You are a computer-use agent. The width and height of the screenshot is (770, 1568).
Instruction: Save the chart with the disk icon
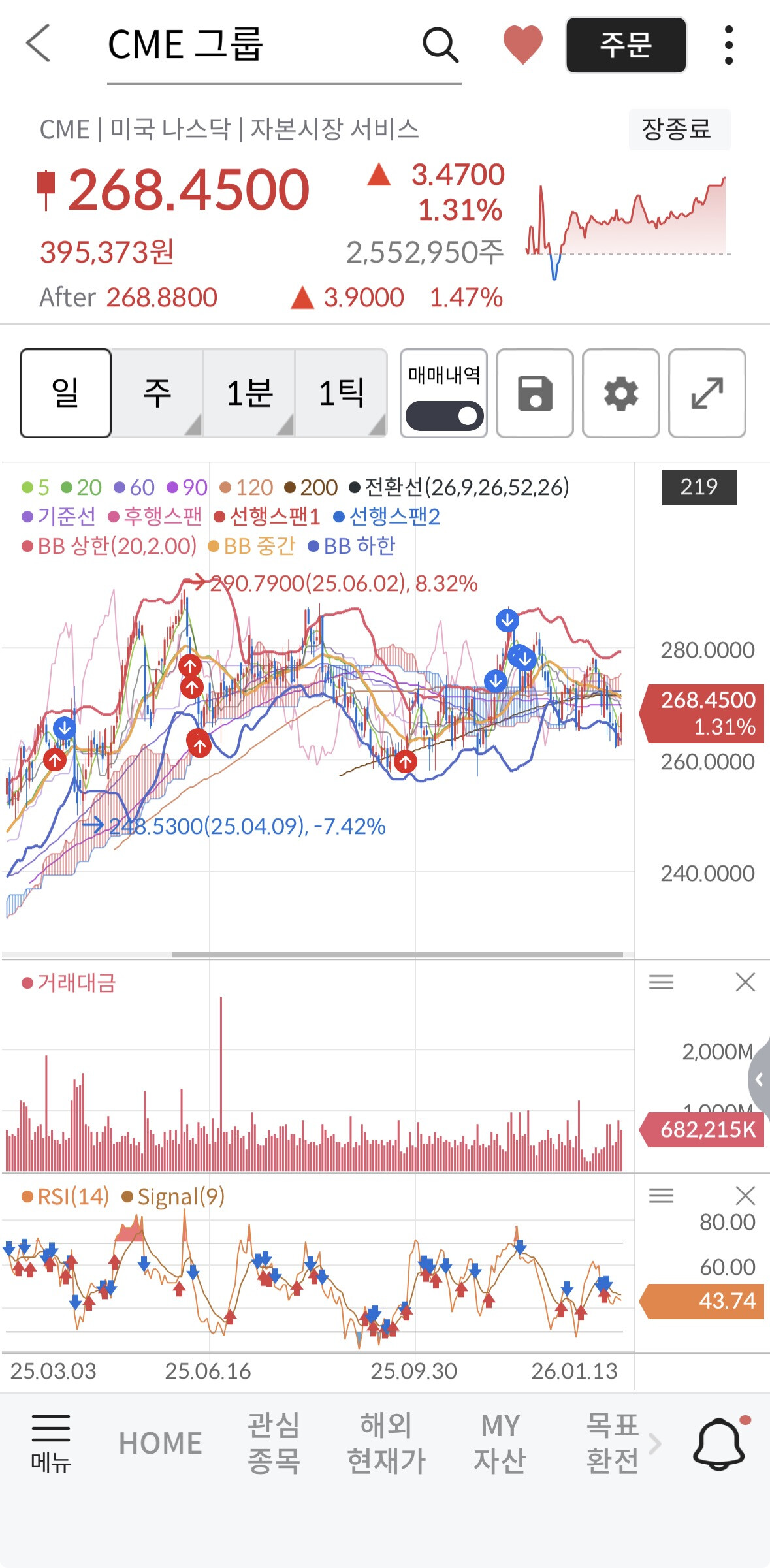coord(535,393)
